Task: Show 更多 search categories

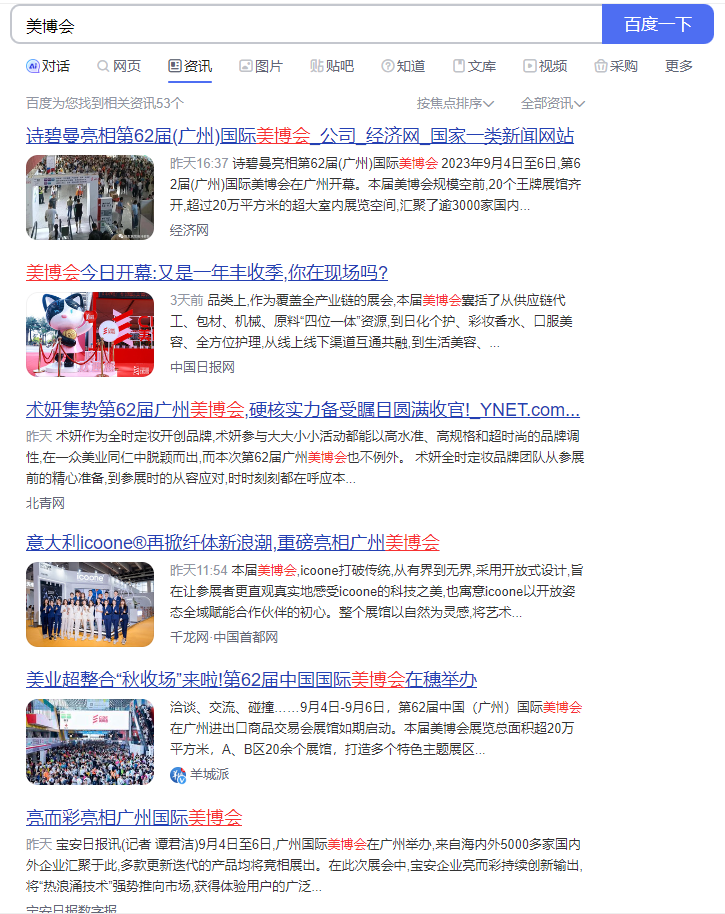Action: tap(679, 66)
